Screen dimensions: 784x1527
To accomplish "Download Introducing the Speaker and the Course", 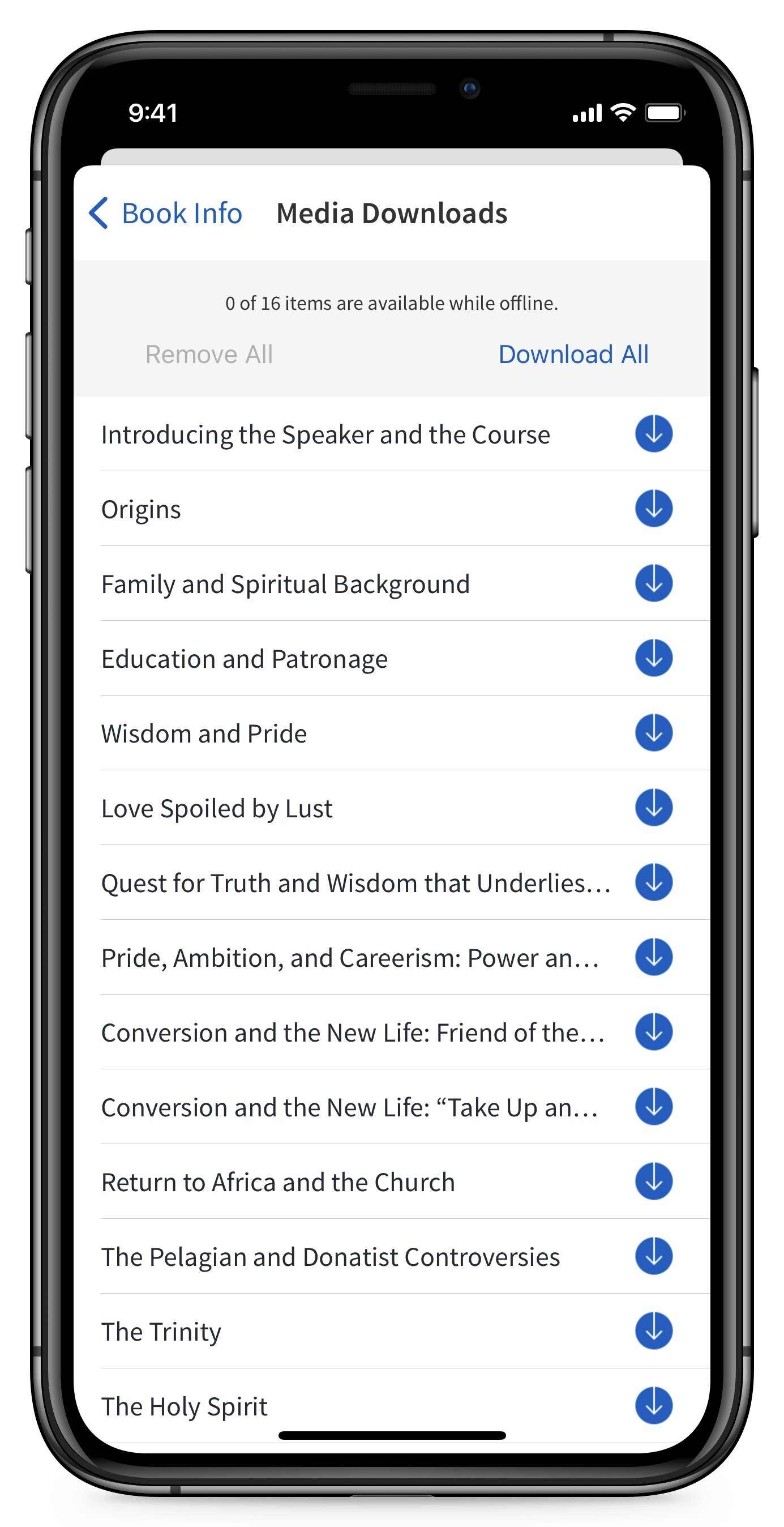I will [x=653, y=434].
